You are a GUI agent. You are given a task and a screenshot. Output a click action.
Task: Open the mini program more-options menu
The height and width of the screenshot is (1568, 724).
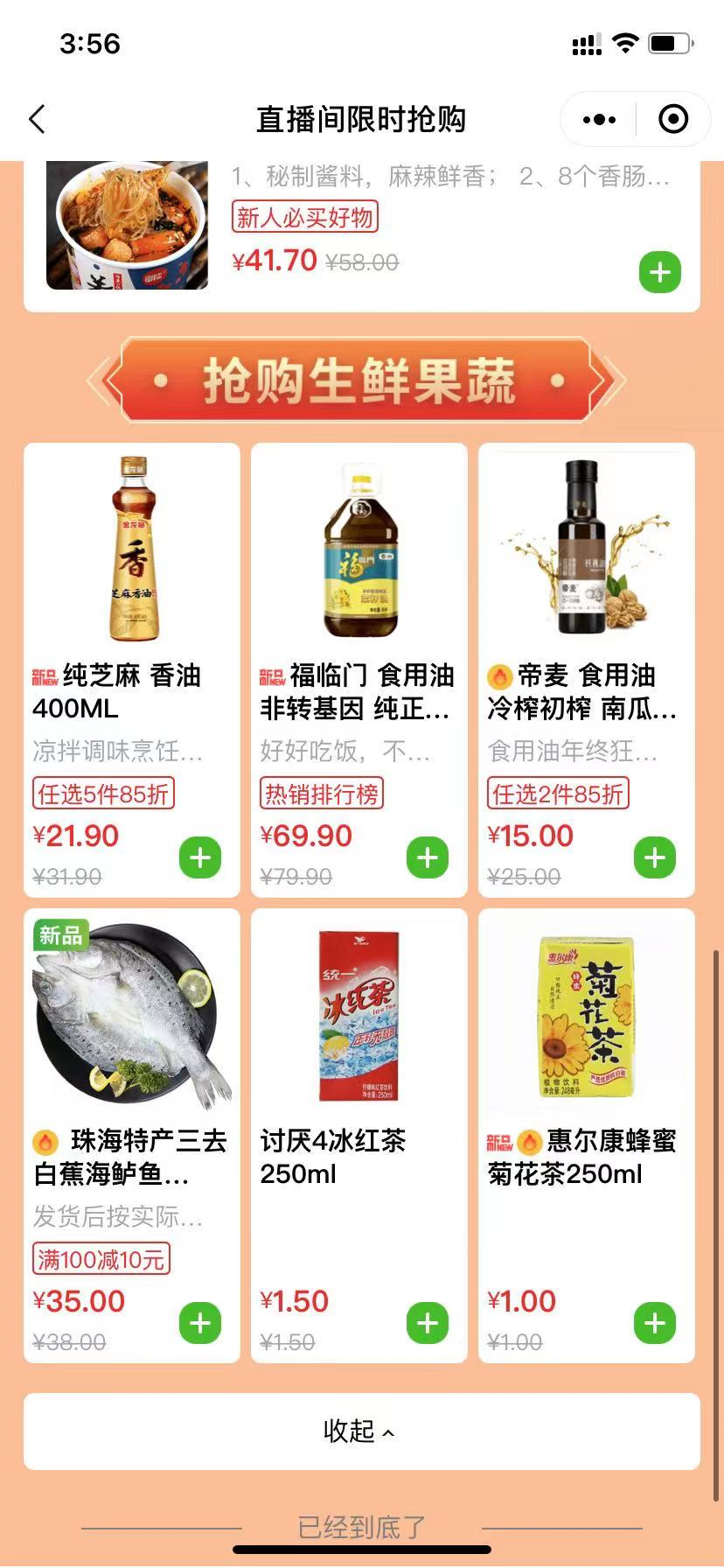point(599,120)
